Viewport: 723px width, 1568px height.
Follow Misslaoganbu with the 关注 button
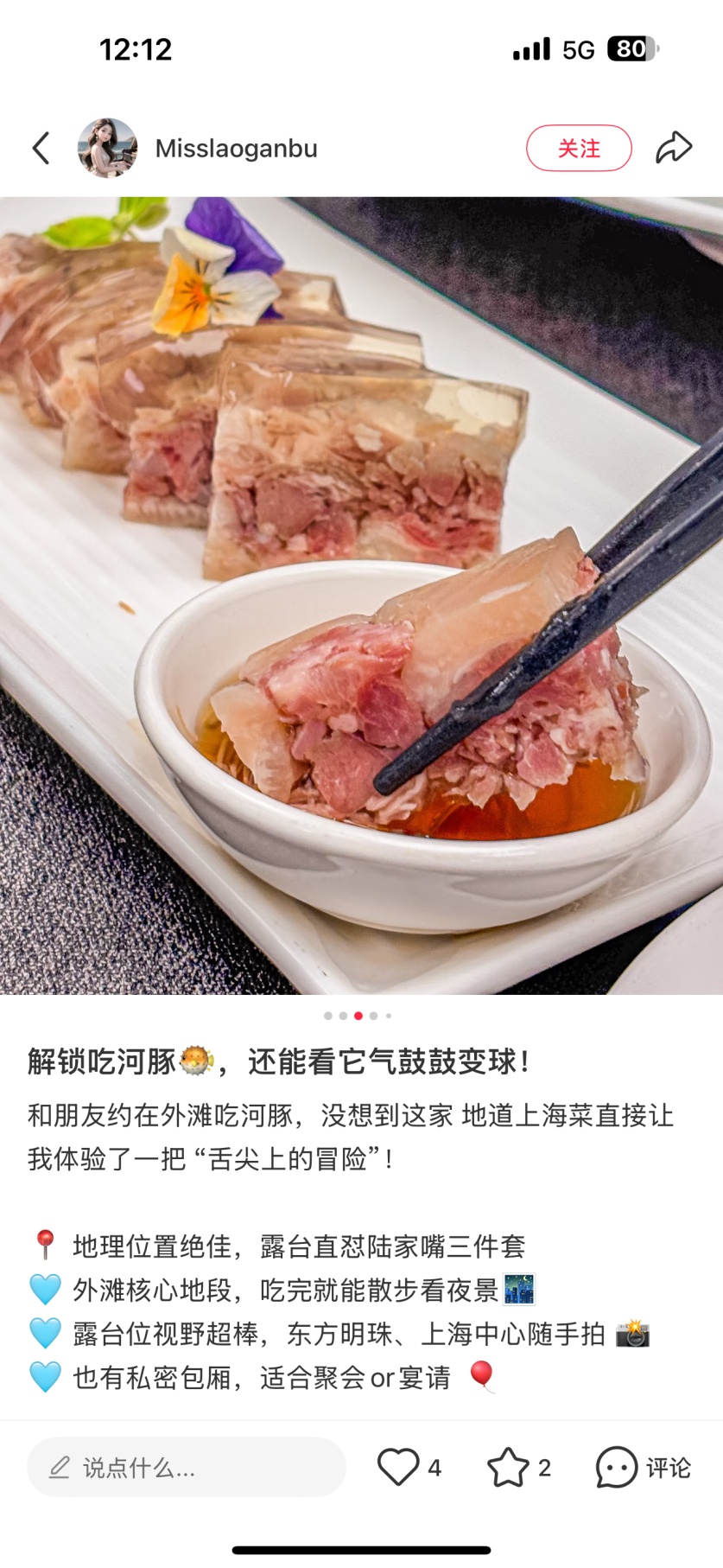(x=579, y=148)
